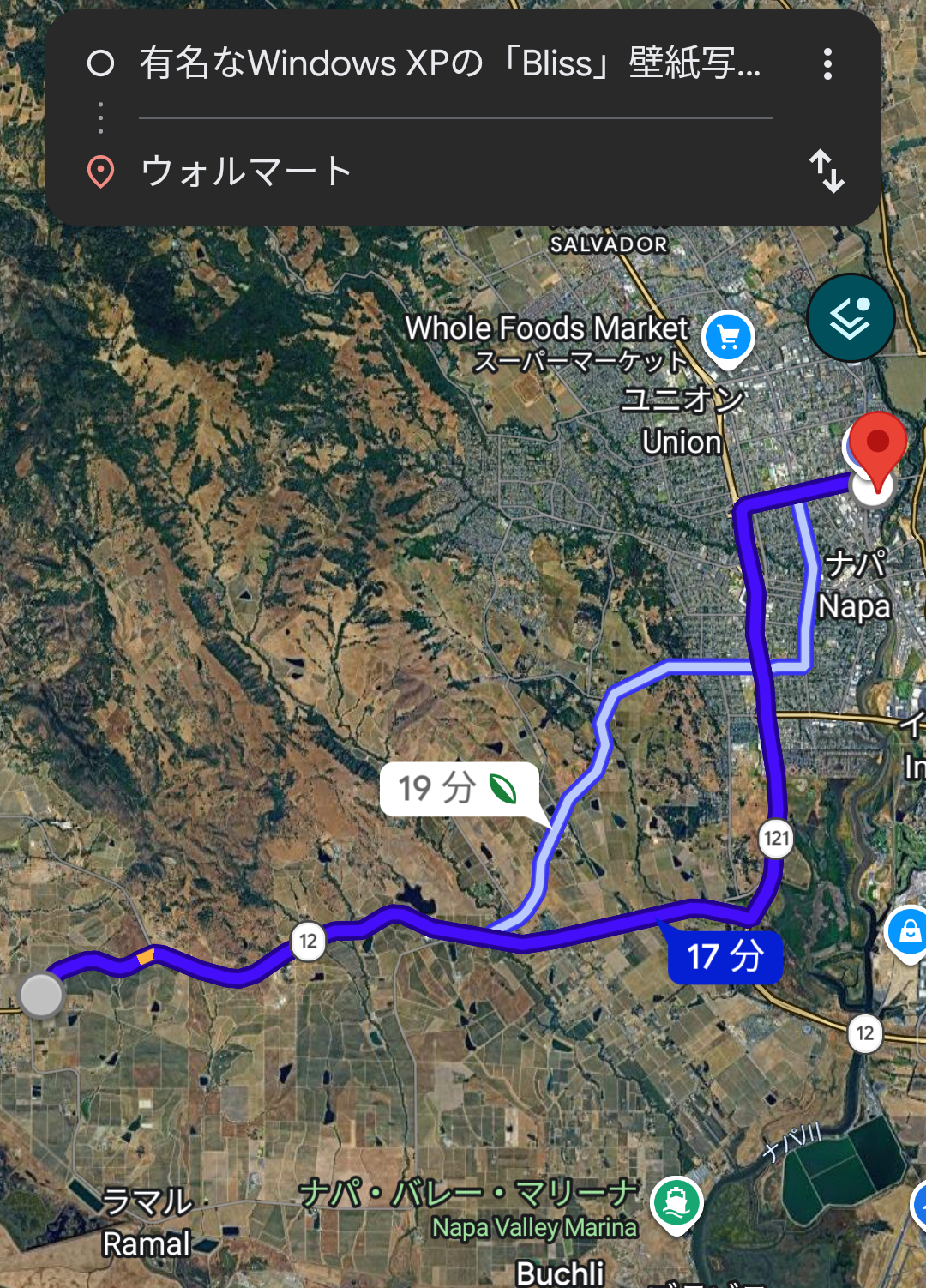Select the 19 分 alternate route
926x1288 pixels.
pos(458,787)
